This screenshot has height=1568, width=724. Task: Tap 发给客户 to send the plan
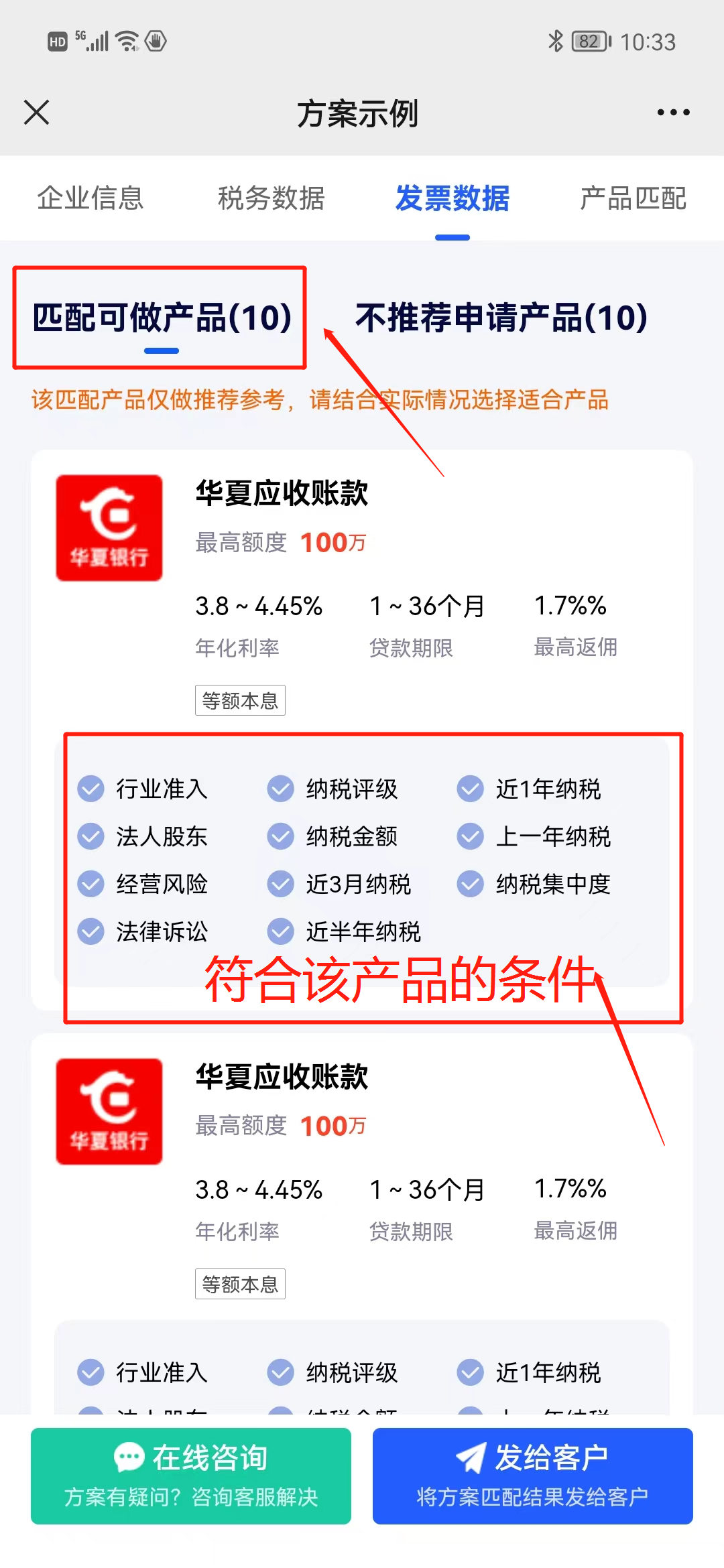[x=532, y=1476]
